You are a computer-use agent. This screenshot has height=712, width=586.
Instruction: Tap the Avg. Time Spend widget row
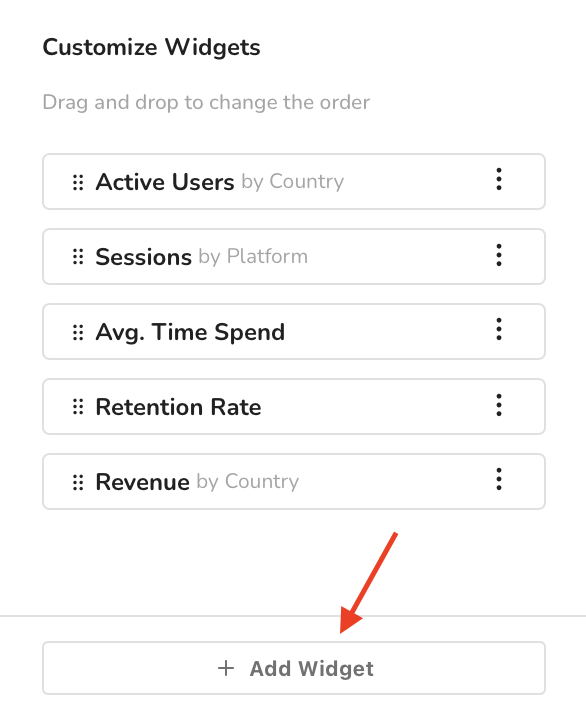click(x=294, y=331)
